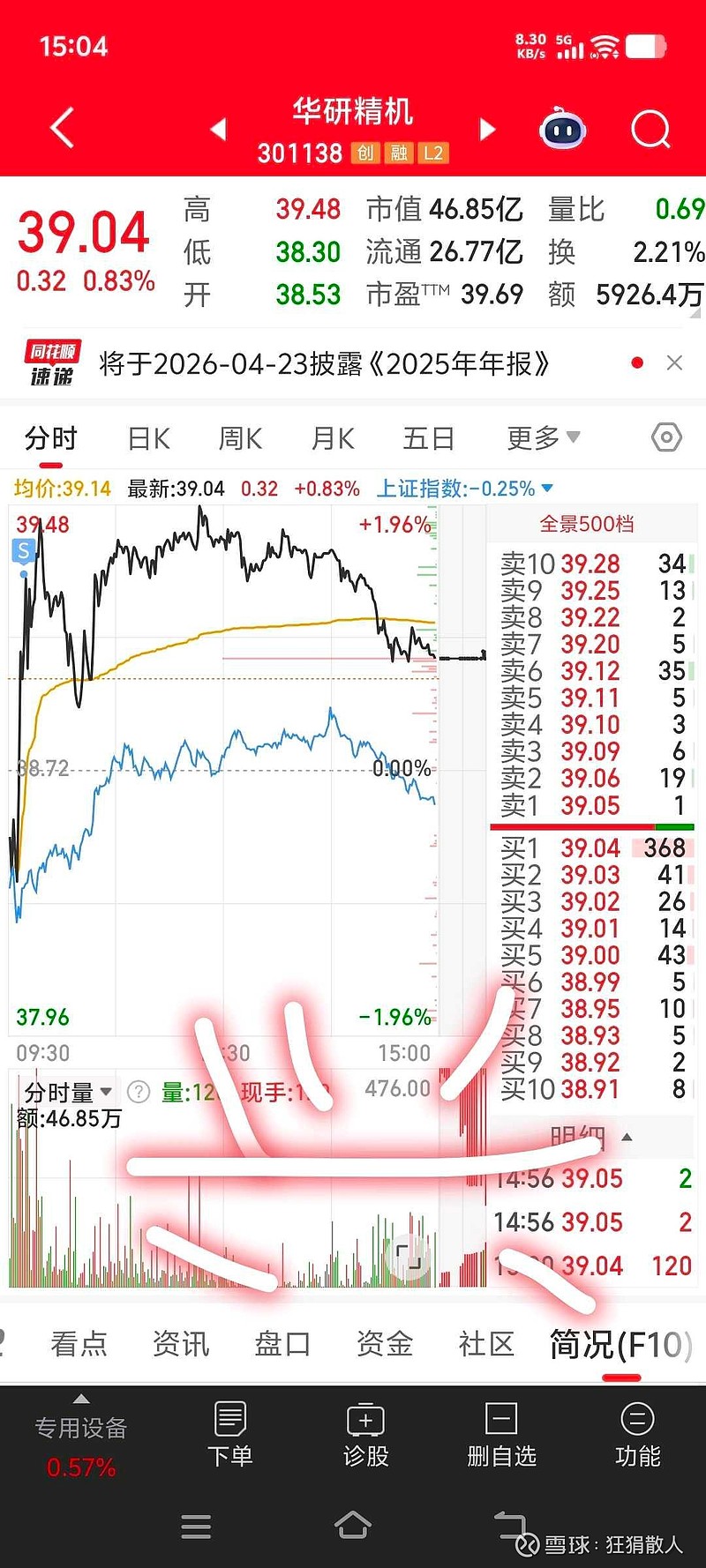Tap the AI assistant robot icon
706x1568 pixels.
pos(562,129)
